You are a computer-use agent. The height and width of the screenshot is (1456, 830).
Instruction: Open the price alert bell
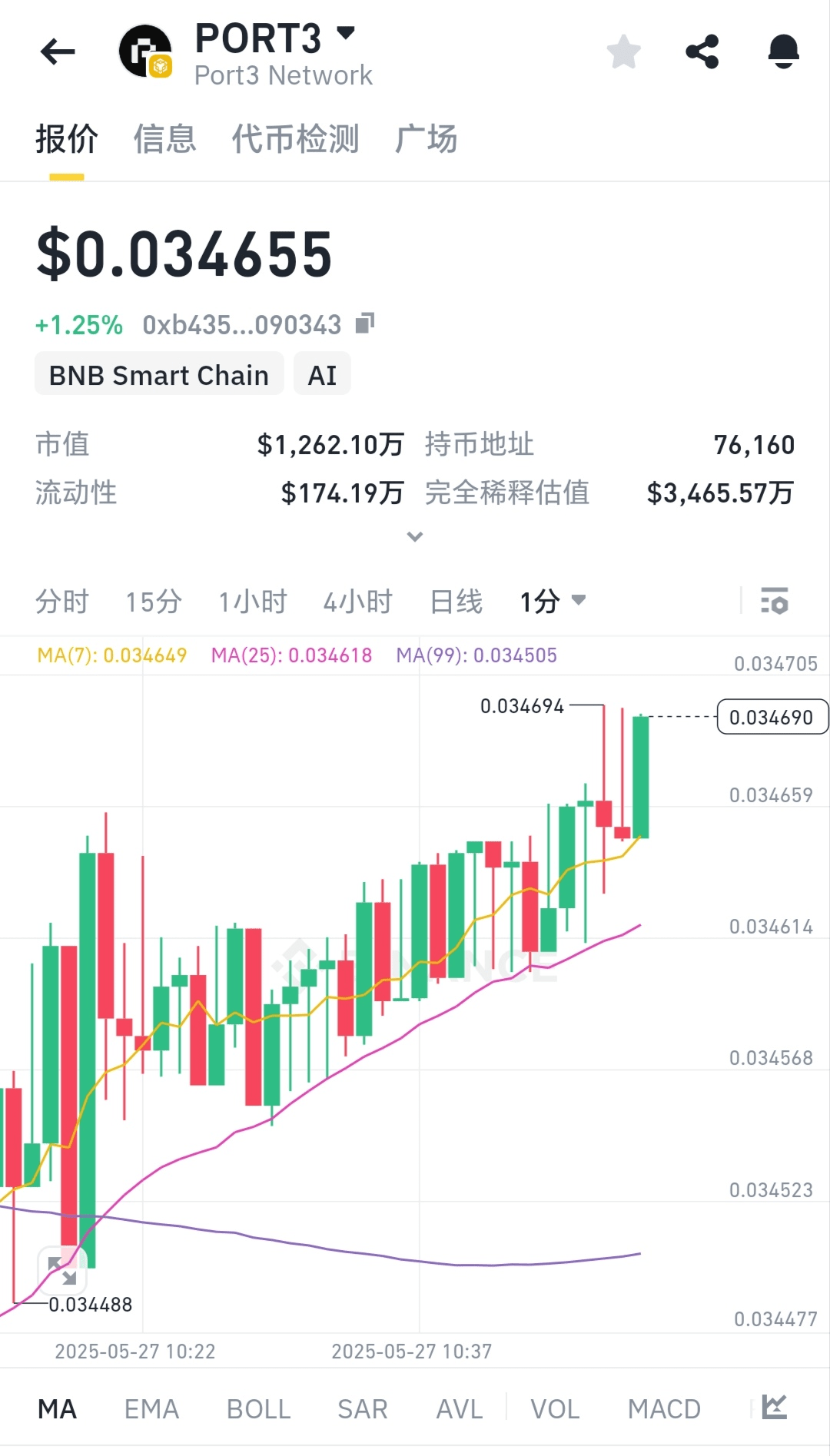(783, 52)
